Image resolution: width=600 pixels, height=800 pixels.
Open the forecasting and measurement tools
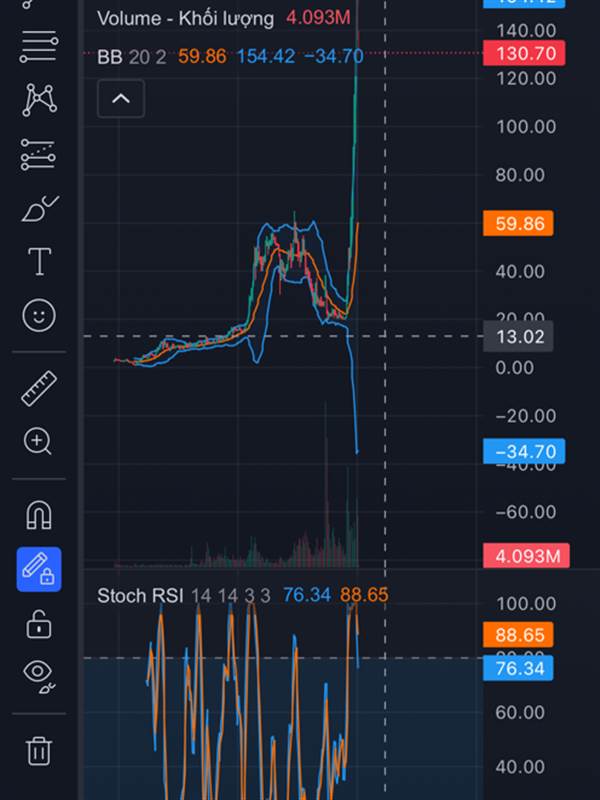pos(38,155)
